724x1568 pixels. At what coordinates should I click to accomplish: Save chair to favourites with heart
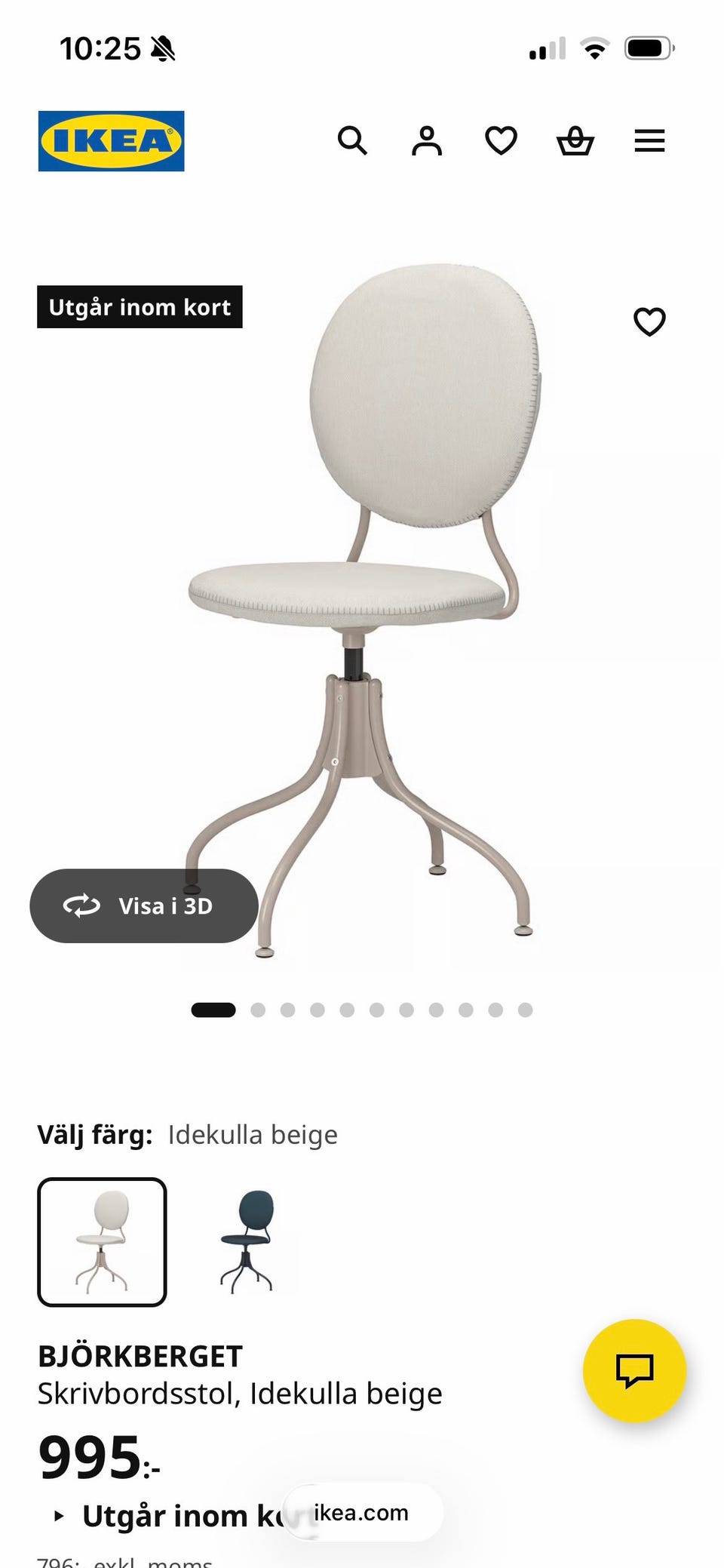pos(649,322)
